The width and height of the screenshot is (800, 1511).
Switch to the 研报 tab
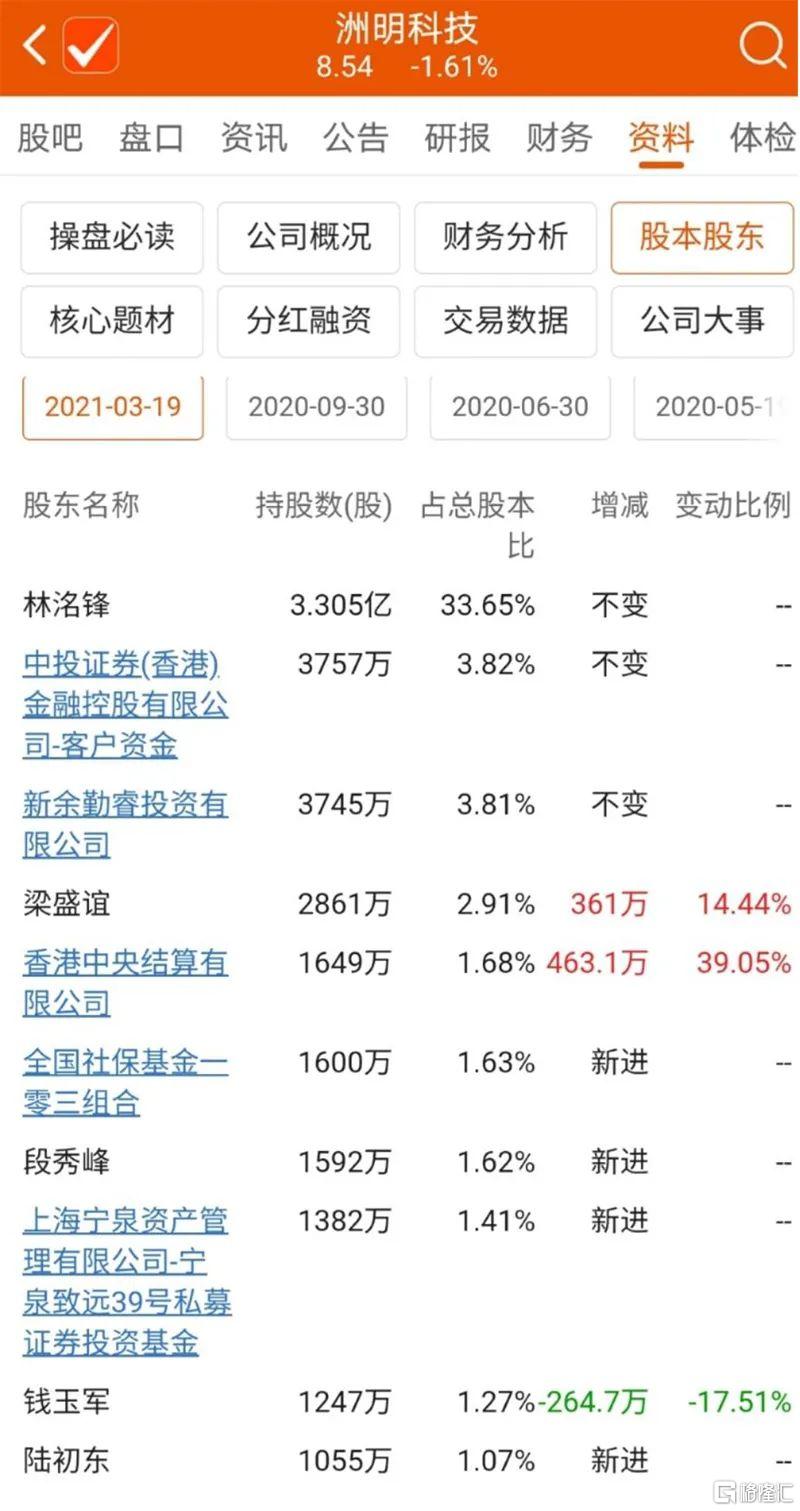tap(458, 138)
